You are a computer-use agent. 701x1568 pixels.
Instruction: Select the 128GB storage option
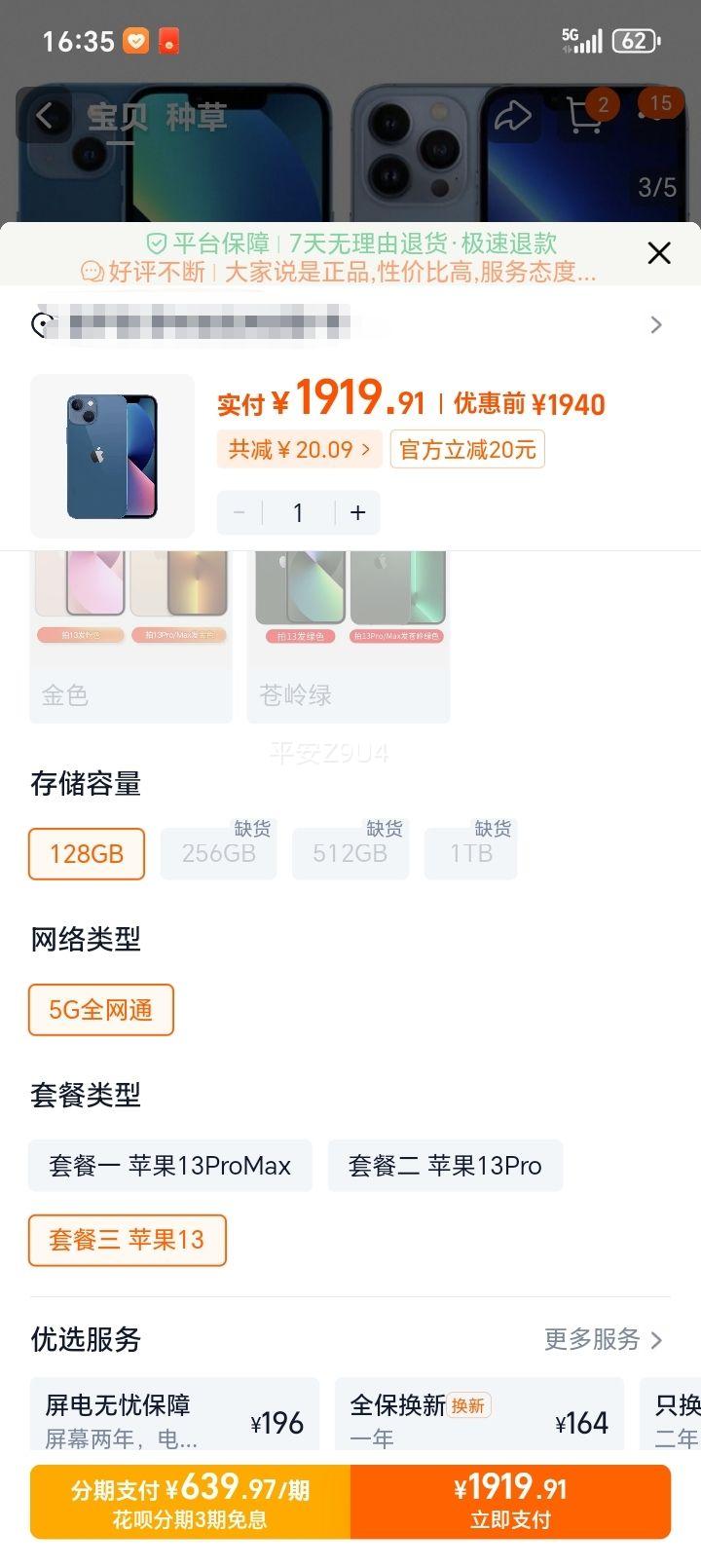[86, 853]
